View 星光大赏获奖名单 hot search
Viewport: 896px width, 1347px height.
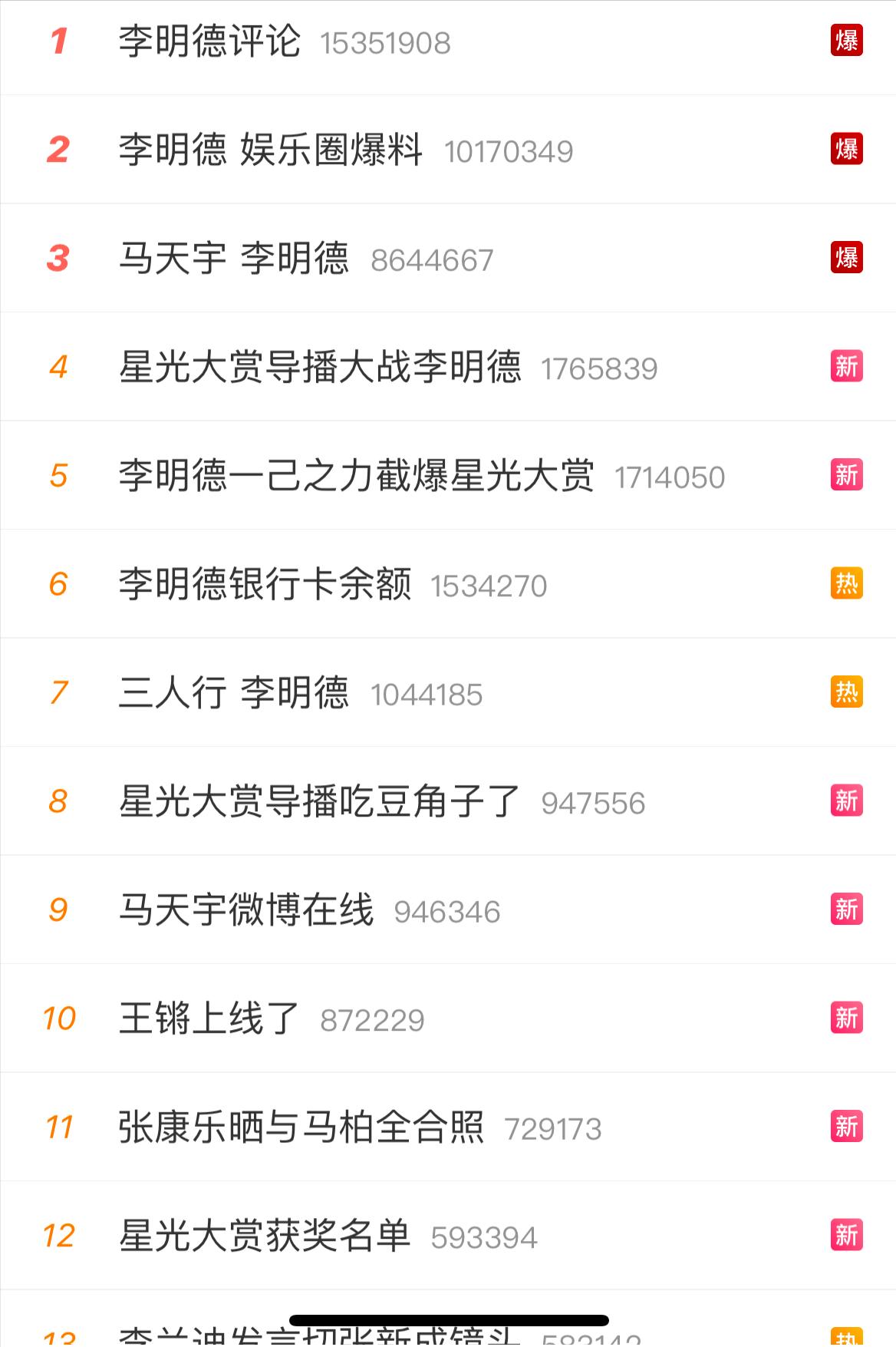point(265,1236)
